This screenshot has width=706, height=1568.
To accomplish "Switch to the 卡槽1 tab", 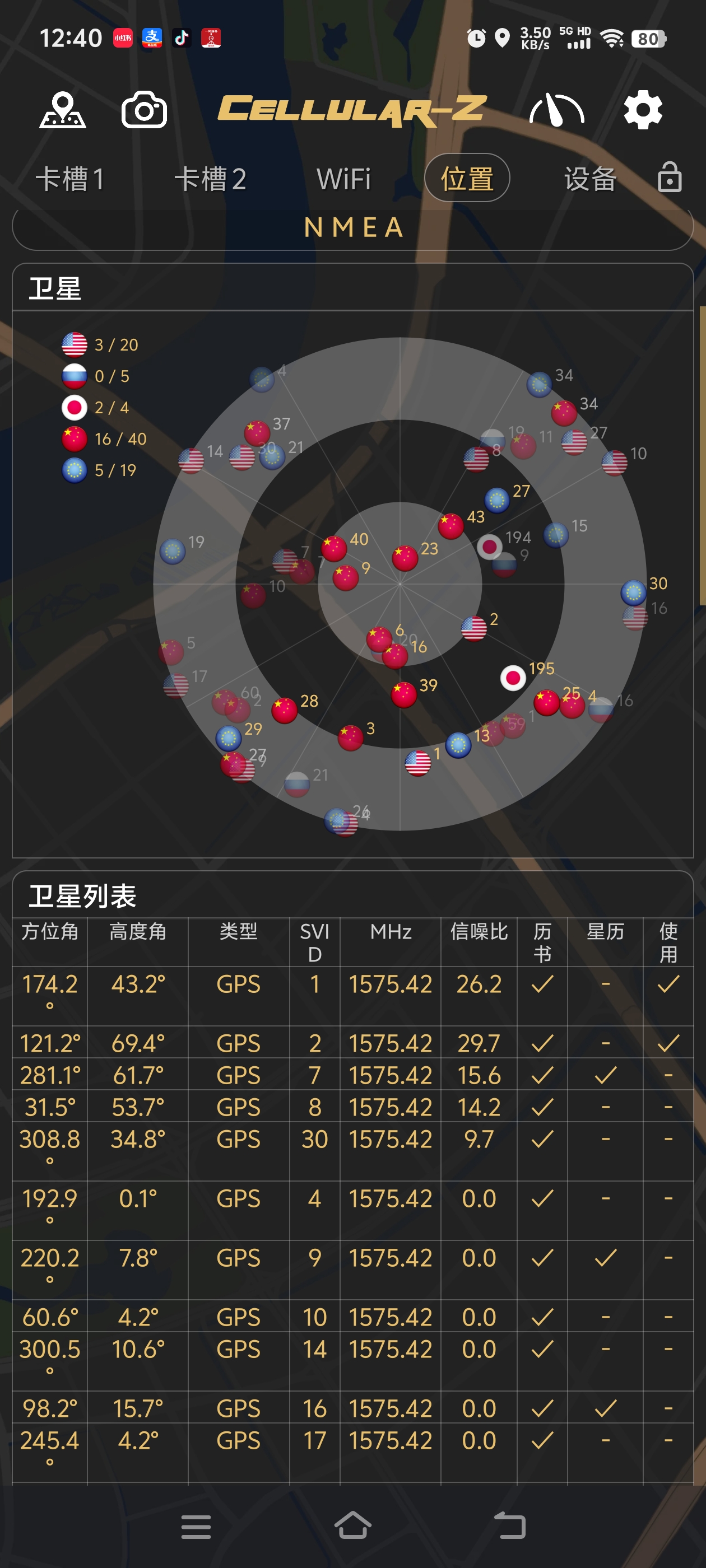I will (x=69, y=179).
